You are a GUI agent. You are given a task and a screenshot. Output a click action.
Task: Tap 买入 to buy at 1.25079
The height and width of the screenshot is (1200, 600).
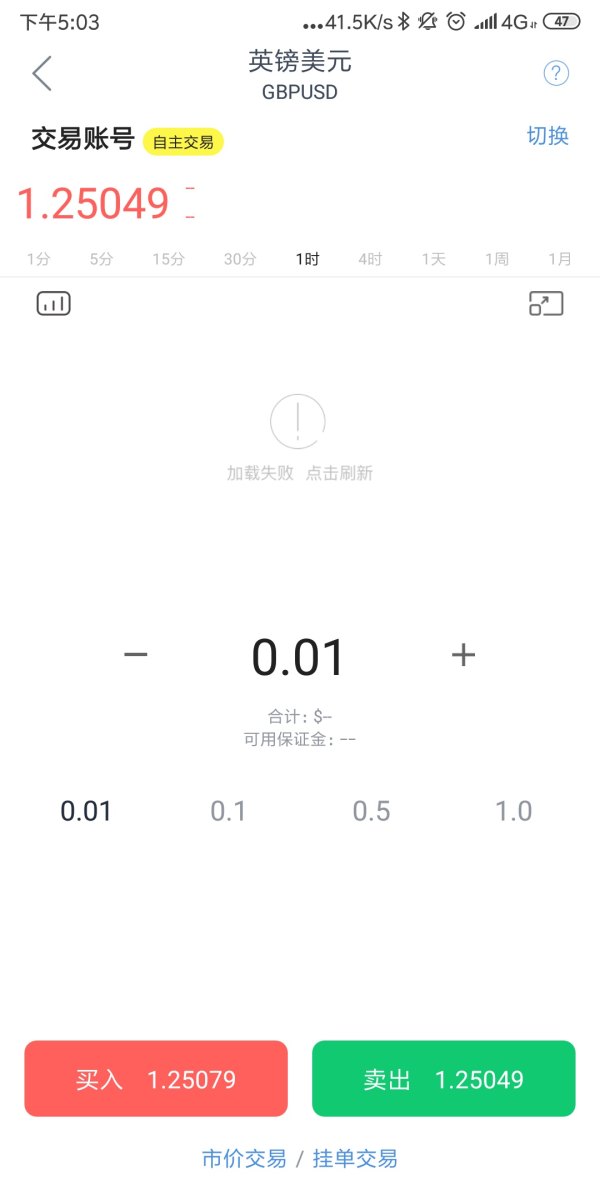pyautogui.click(x=156, y=1079)
